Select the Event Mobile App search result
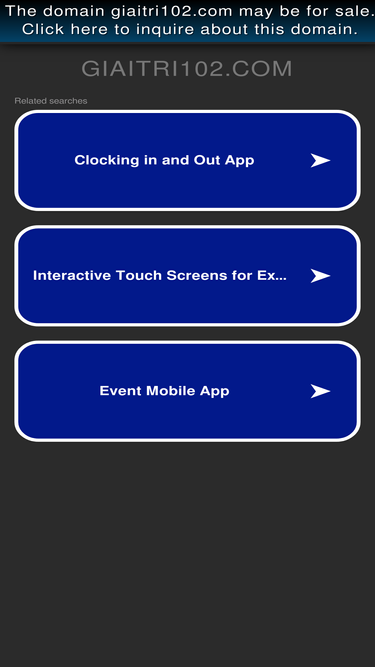This screenshot has height=667, width=375. coord(188,391)
